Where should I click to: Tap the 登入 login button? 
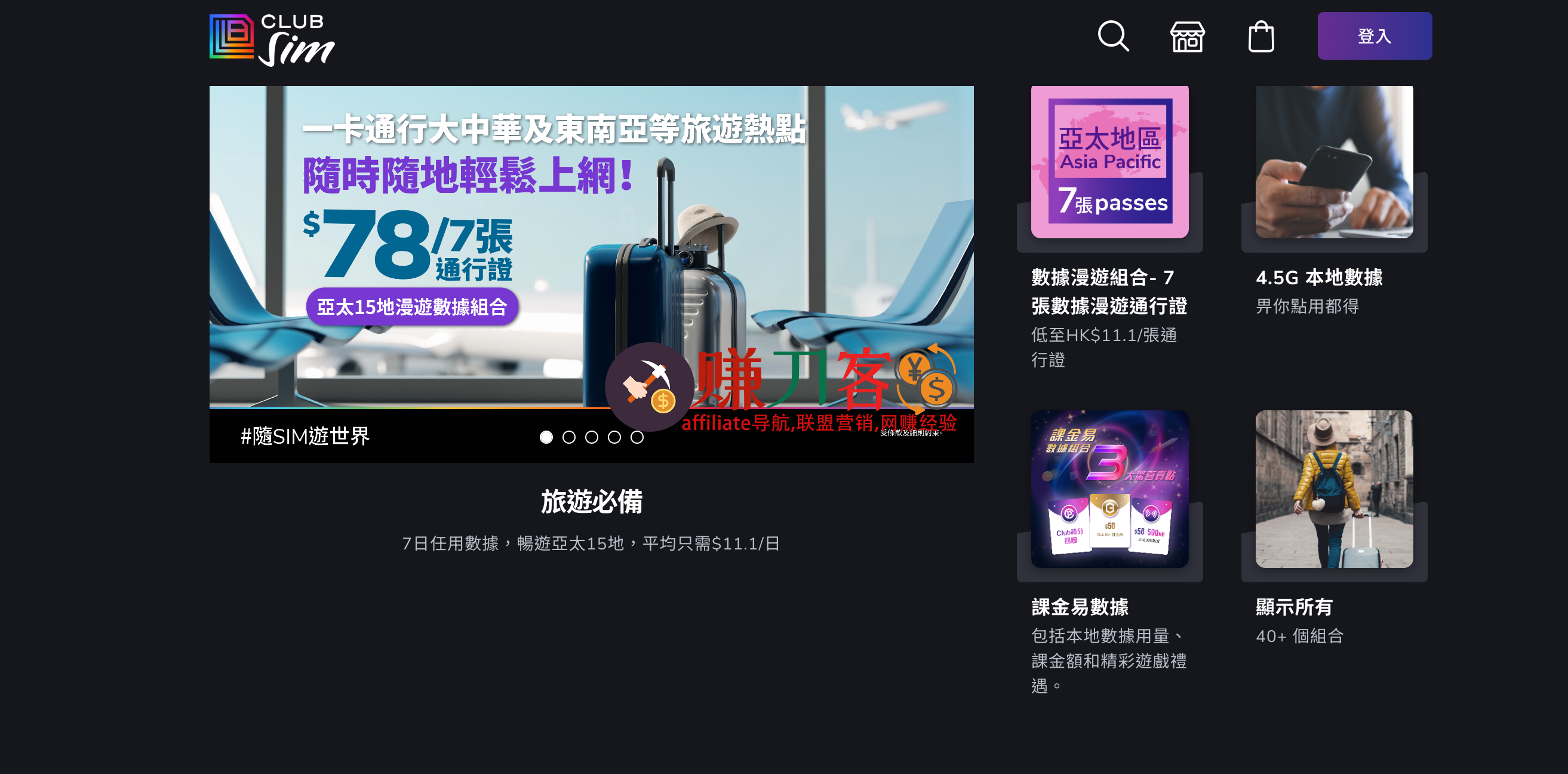1374,36
